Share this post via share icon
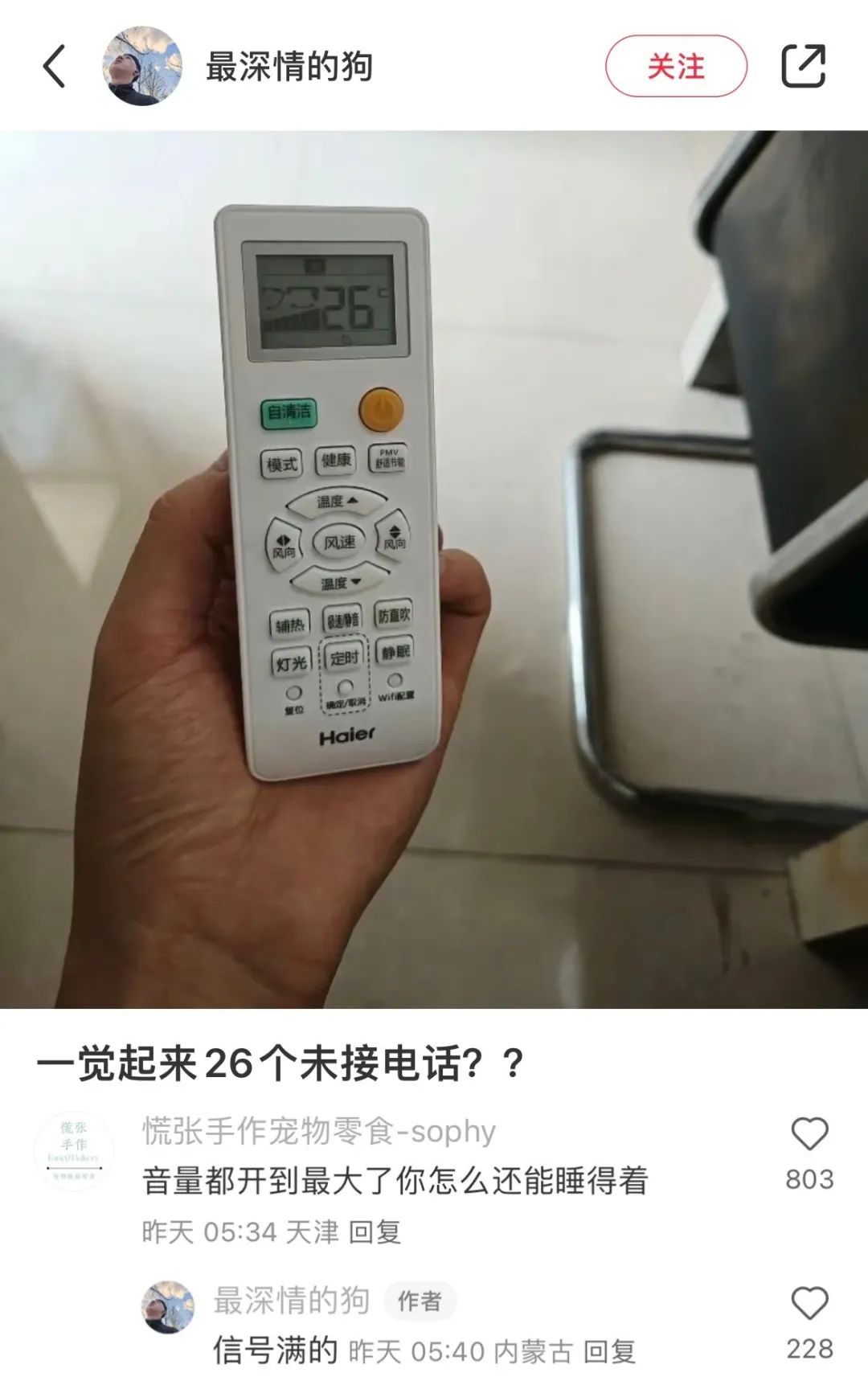The height and width of the screenshot is (1385, 868). pyautogui.click(x=803, y=66)
